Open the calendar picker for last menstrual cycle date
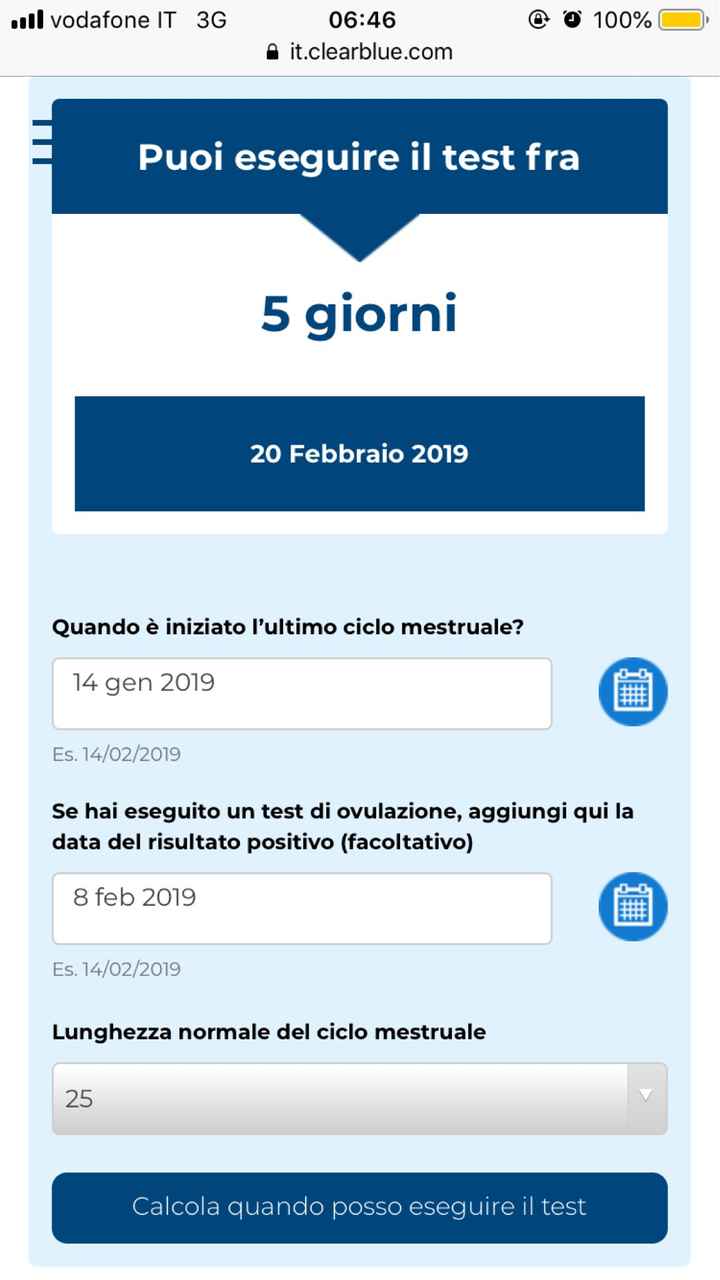 pos(632,691)
